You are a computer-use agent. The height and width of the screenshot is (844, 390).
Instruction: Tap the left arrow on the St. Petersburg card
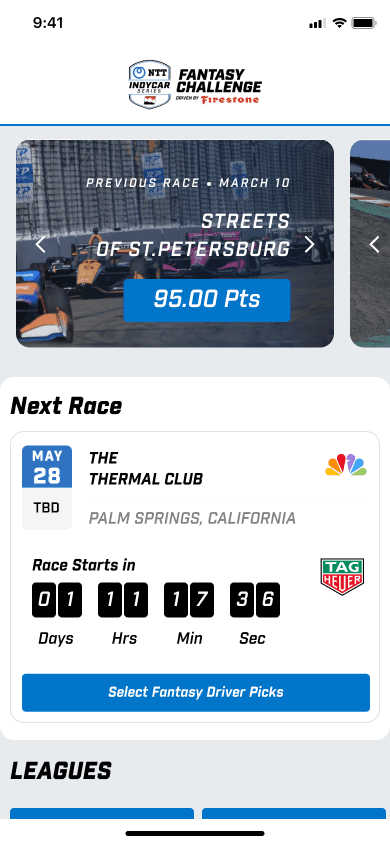(40, 244)
